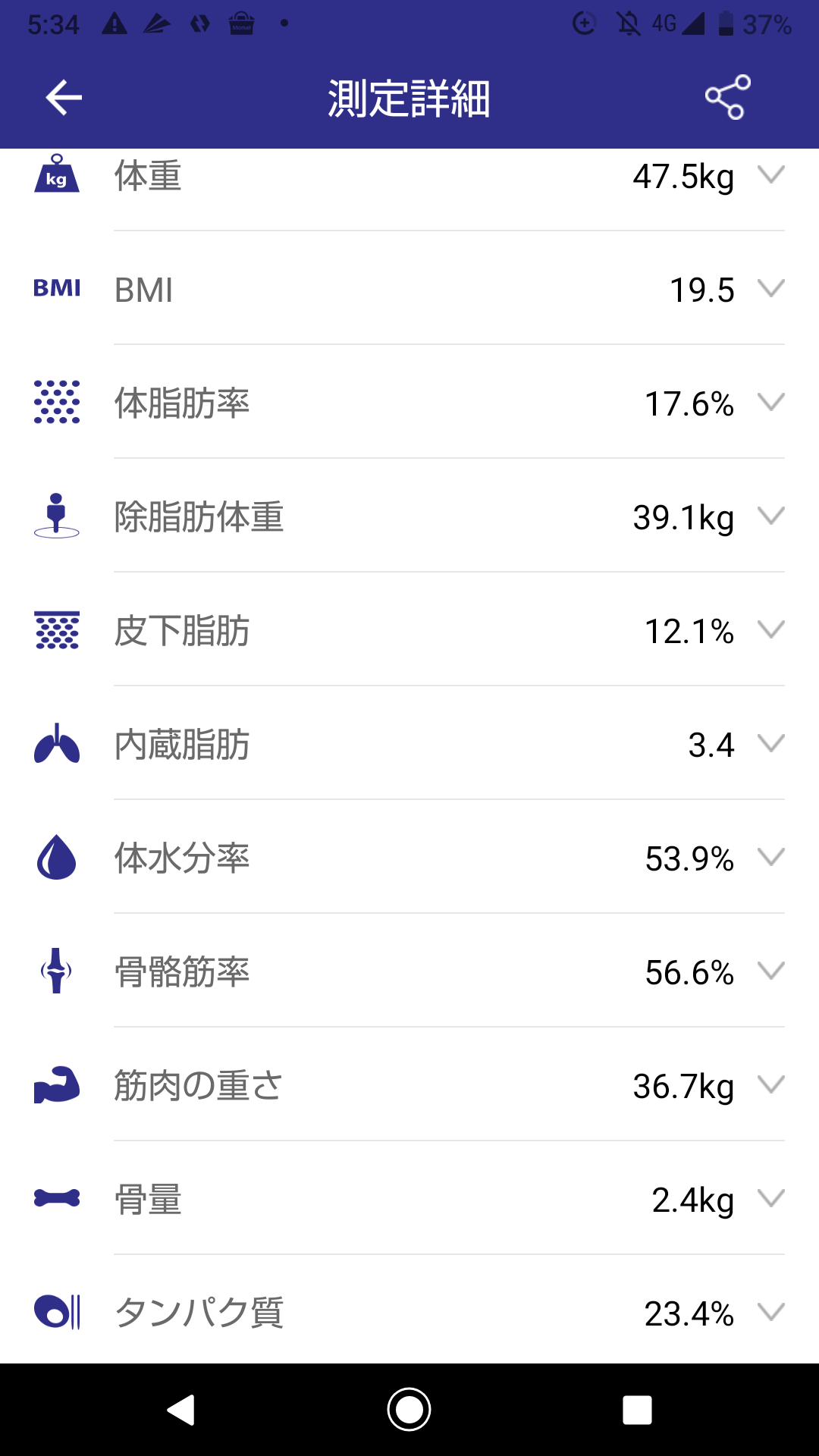Open 除脂肪体重 details
The height and width of the screenshot is (1456, 819).
point(409,516)
